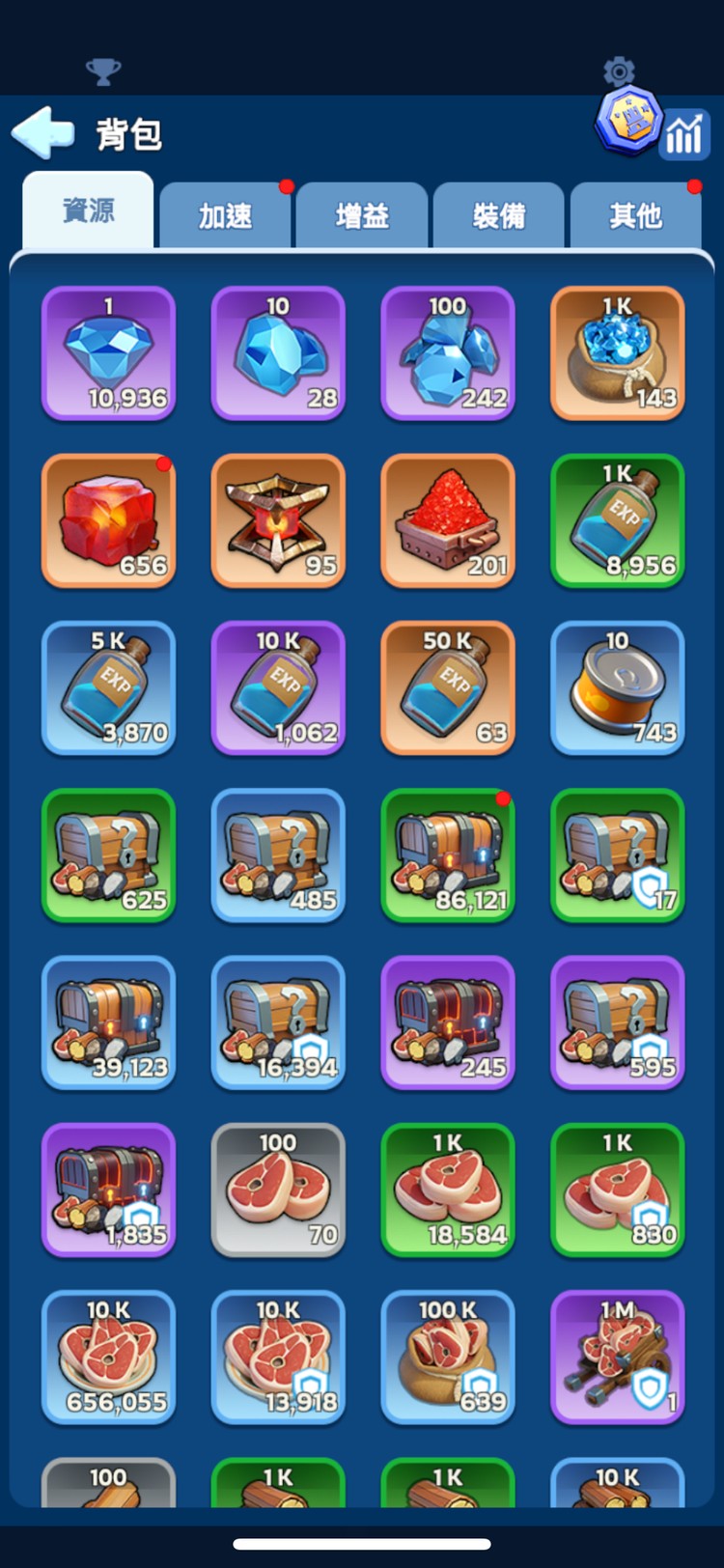This screenshot has width=724, height=1568.
Task: Switch to the 加速 tab
Action: (226, 215)
